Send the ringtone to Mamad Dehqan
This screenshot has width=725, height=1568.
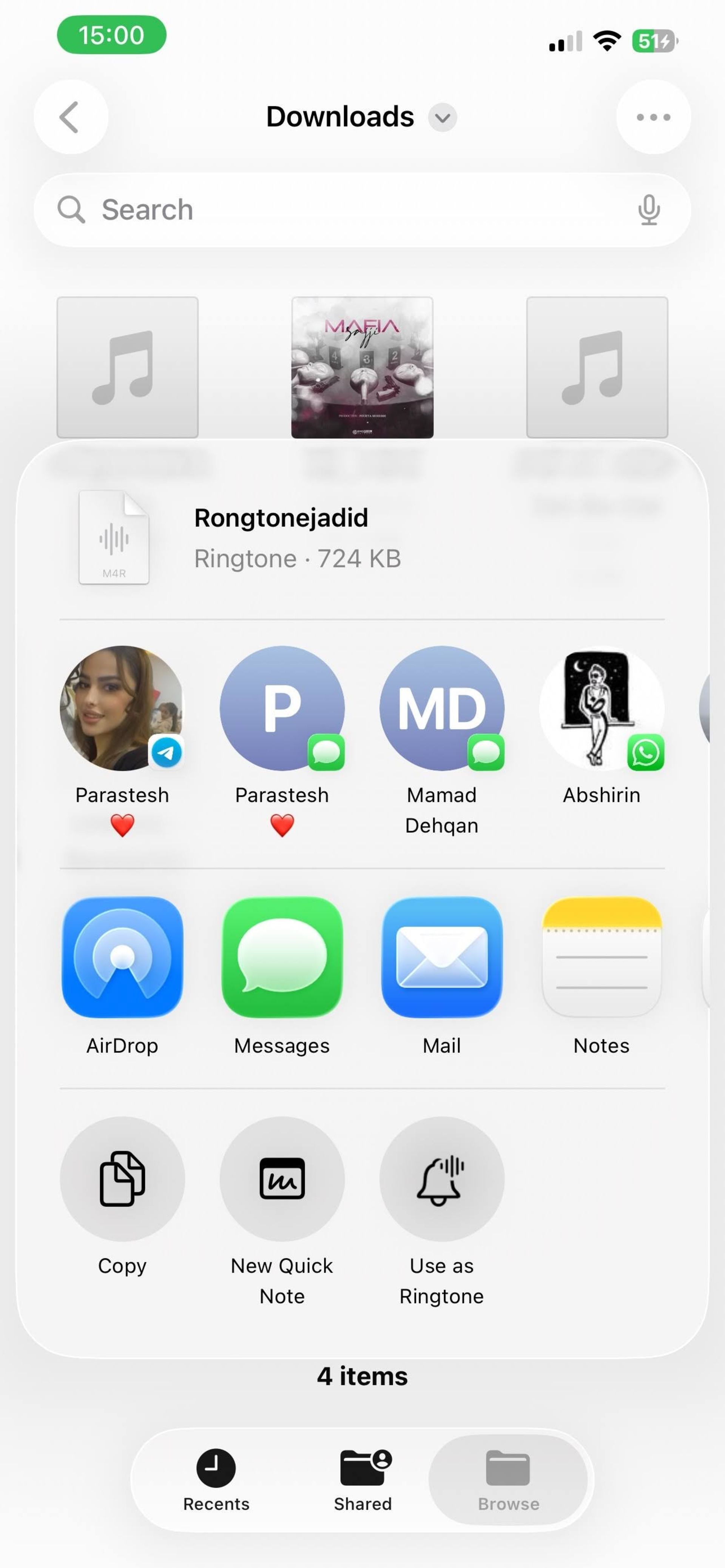point(441,709)
